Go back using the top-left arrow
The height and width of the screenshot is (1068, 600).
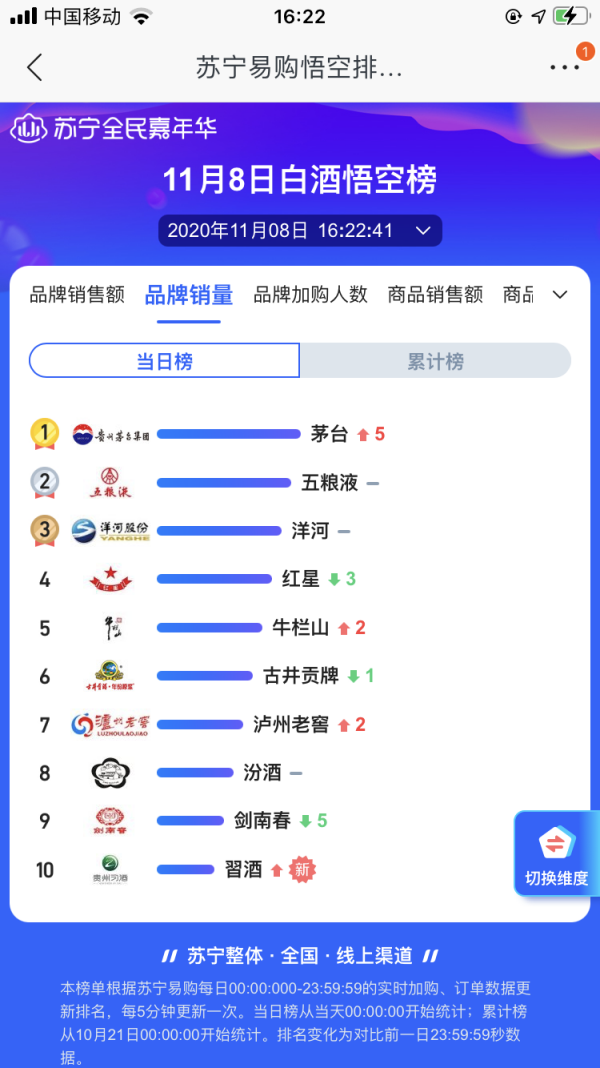pos(35,68)
